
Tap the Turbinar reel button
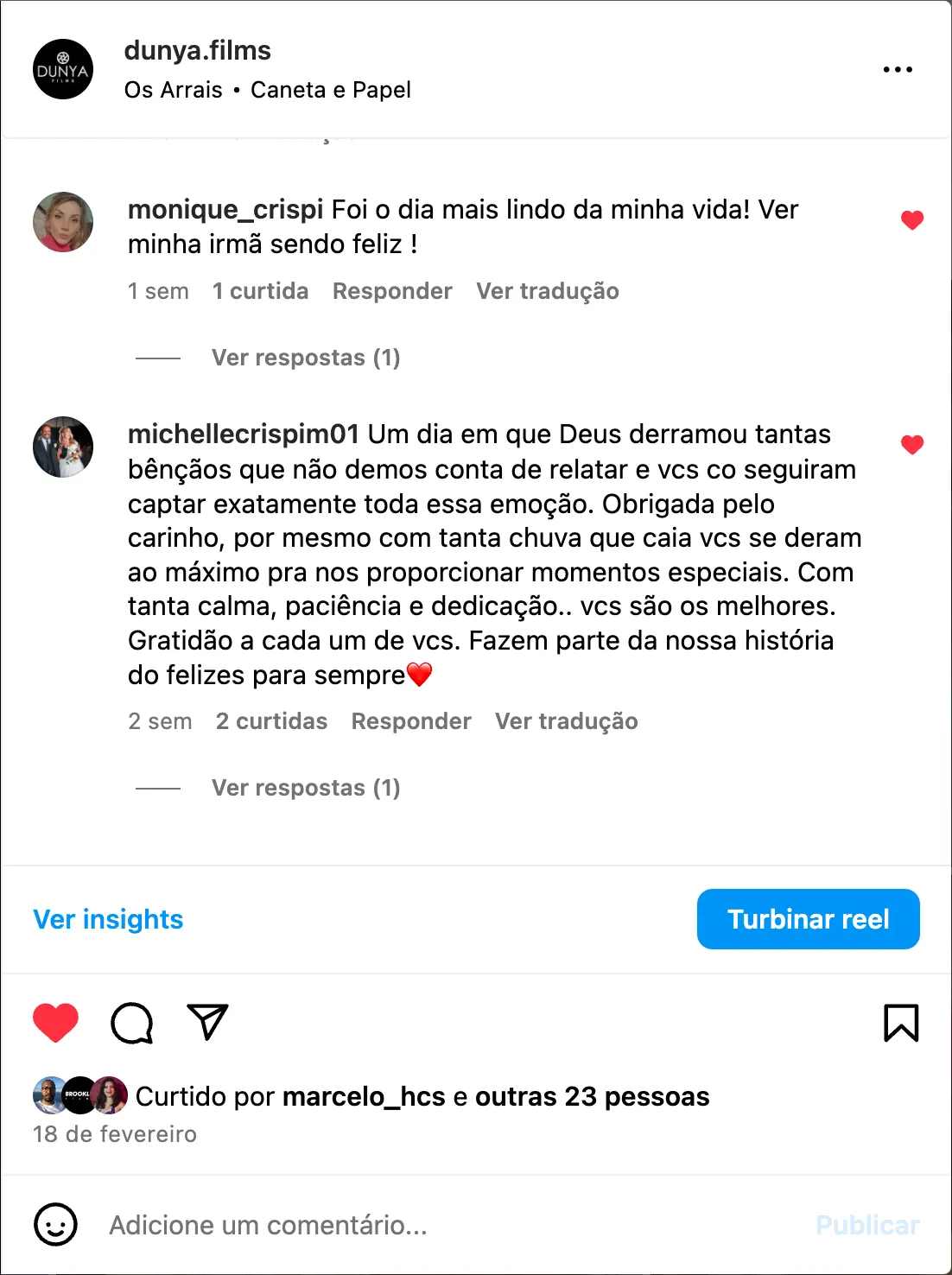coord(808,919)
